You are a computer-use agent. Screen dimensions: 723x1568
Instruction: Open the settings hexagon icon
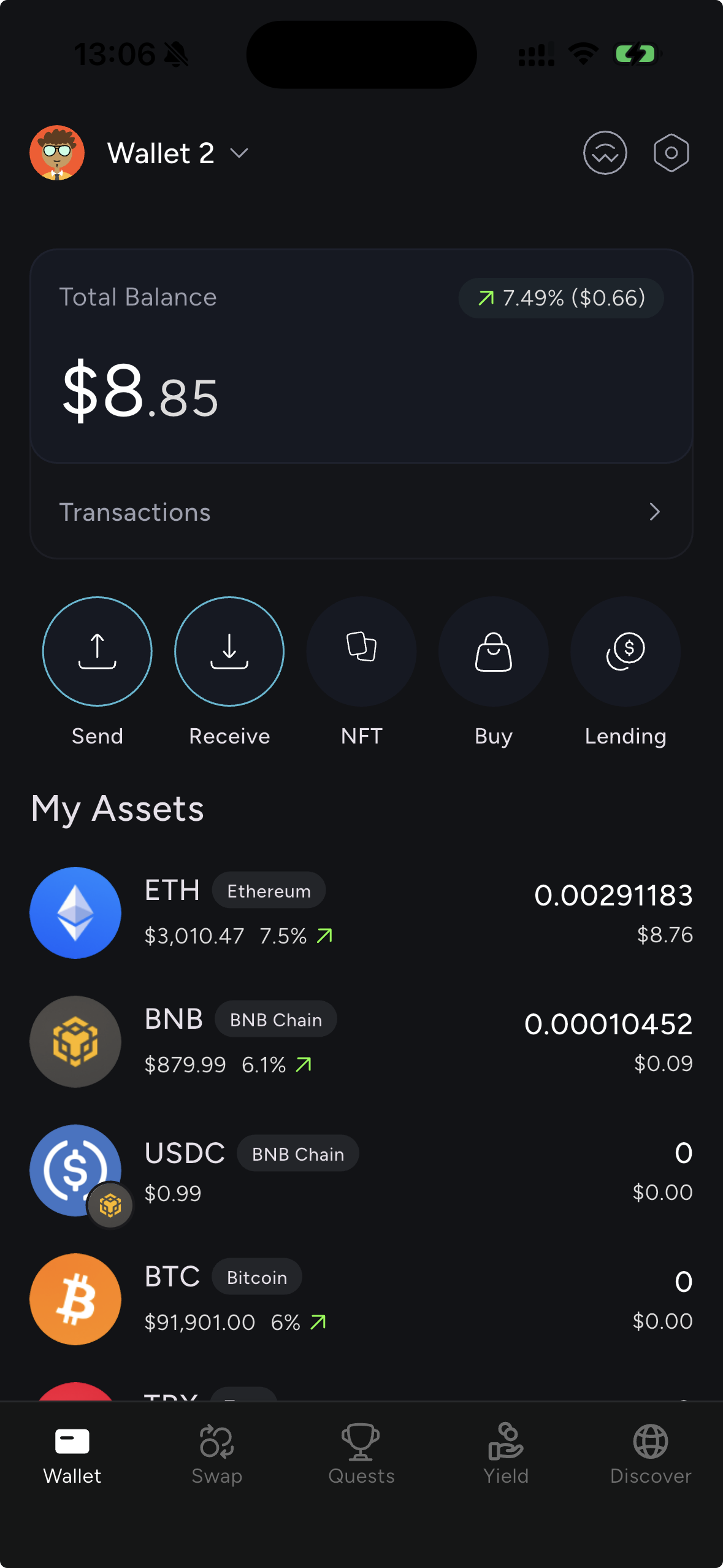[671, 153]
